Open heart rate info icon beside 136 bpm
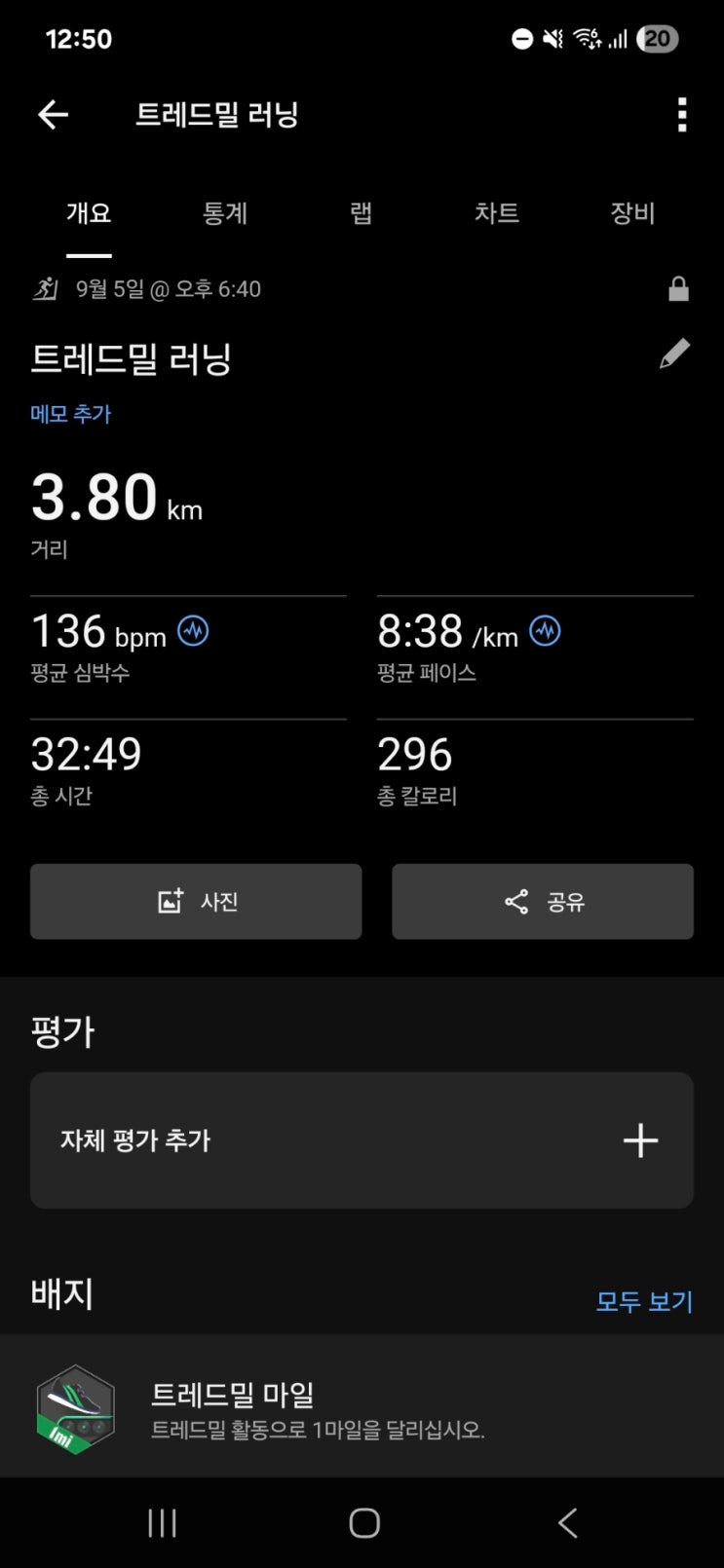 click(193, 631)
